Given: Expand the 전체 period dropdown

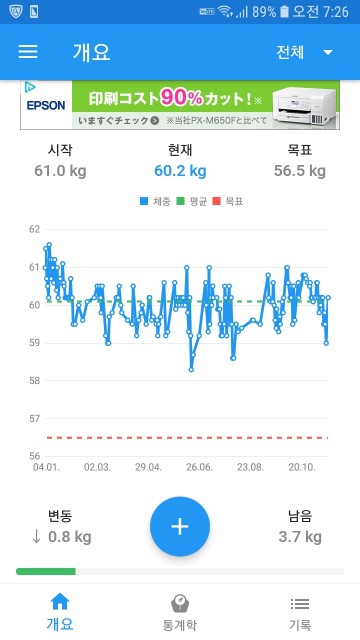Looking at the screenshot, I should click(x=305, y=52).
